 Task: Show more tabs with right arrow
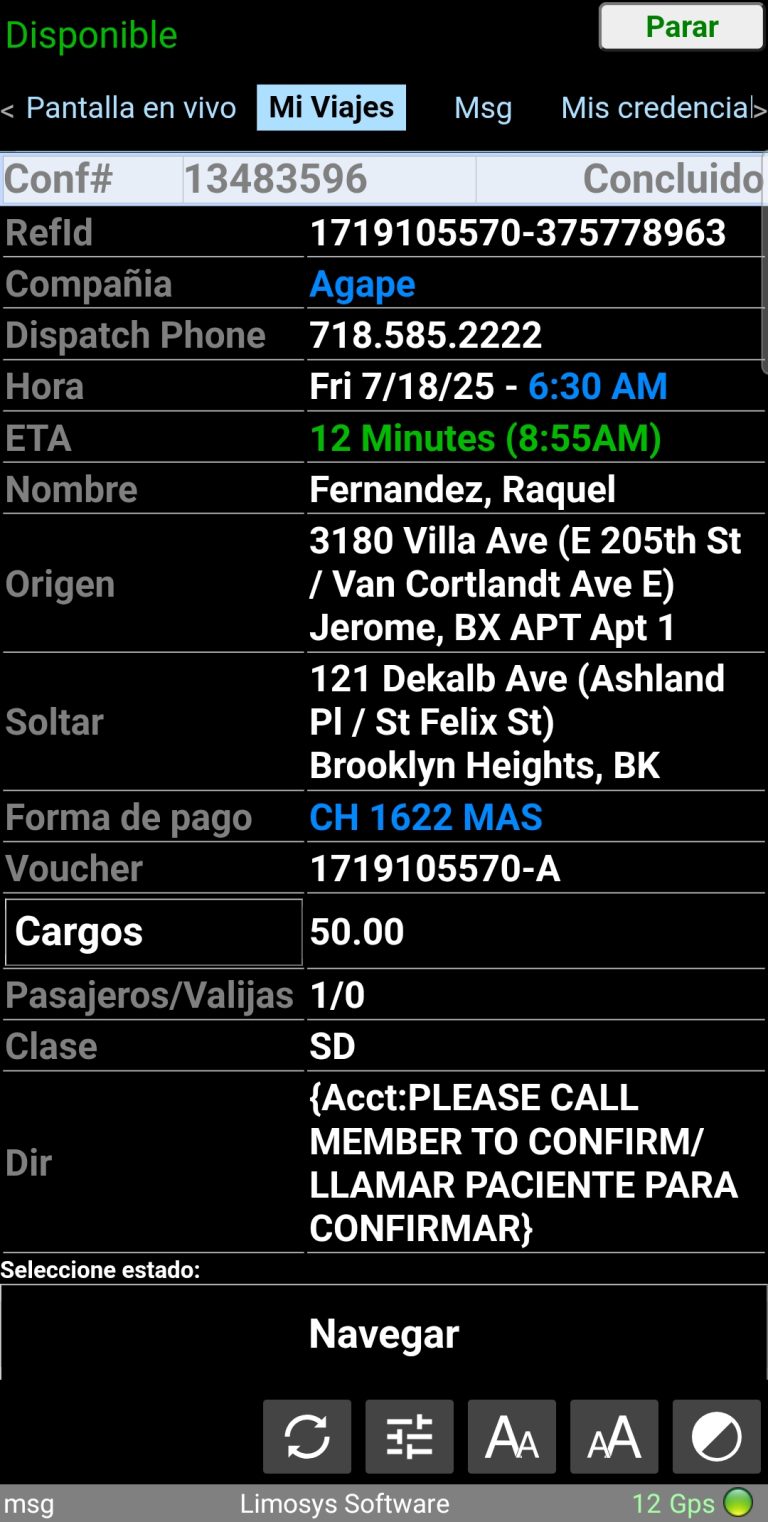759,109
